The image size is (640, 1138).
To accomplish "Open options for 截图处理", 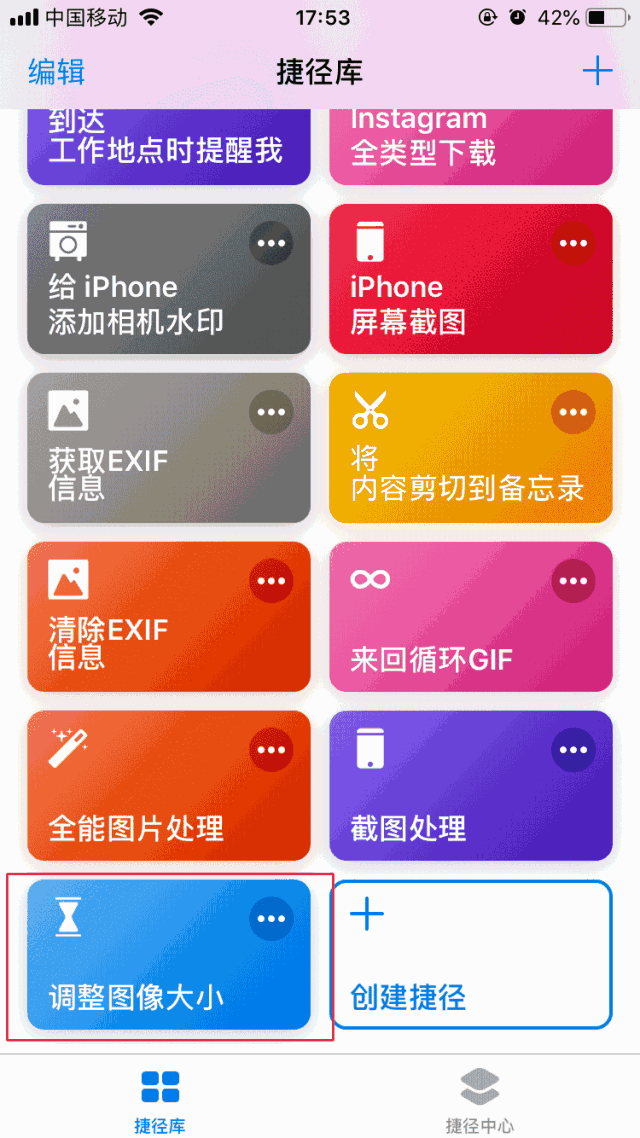I will (x=573, y=750).
